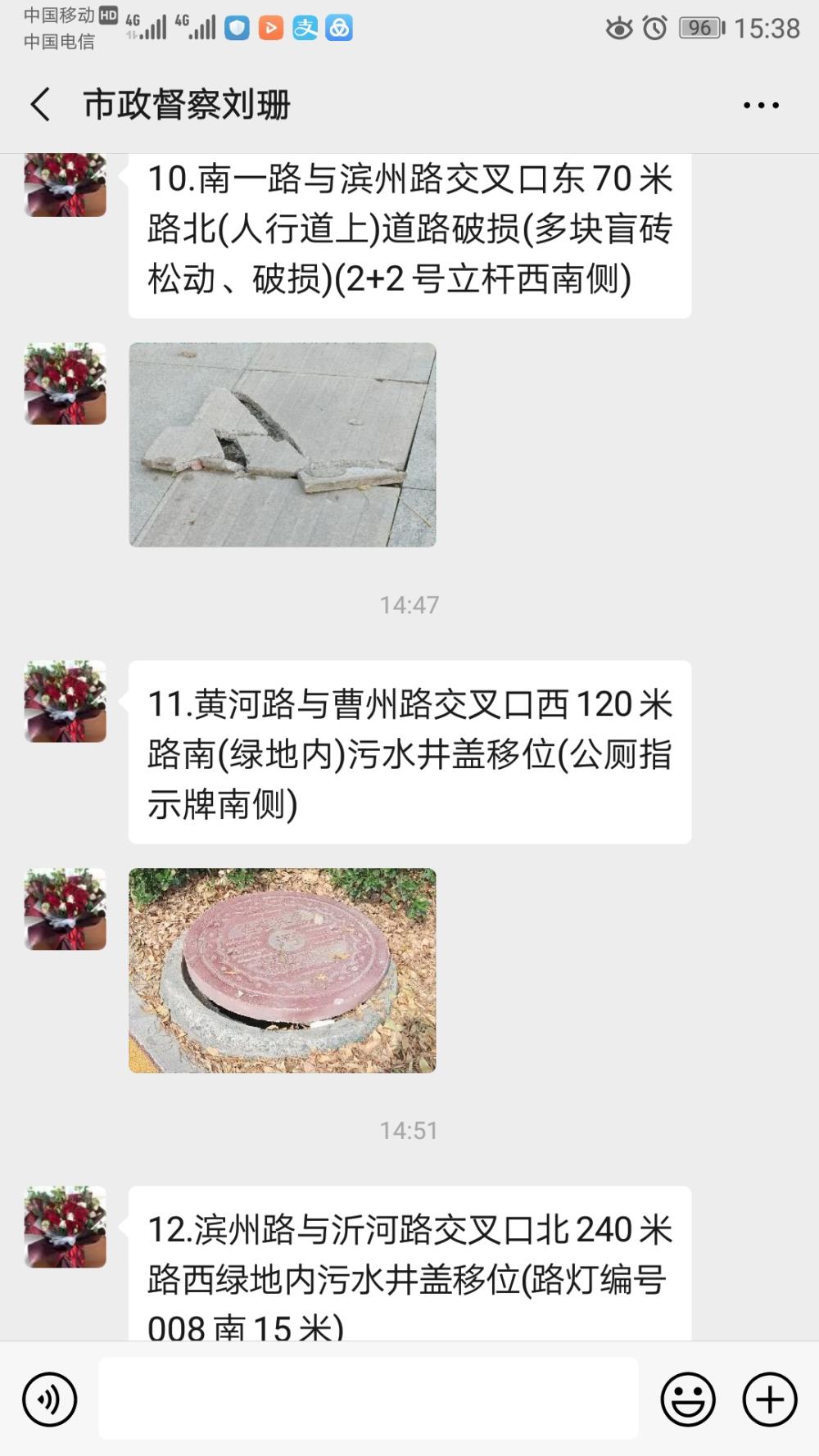Switch to voice message input
819x1456 pixels.
(x=50, y=1399)
